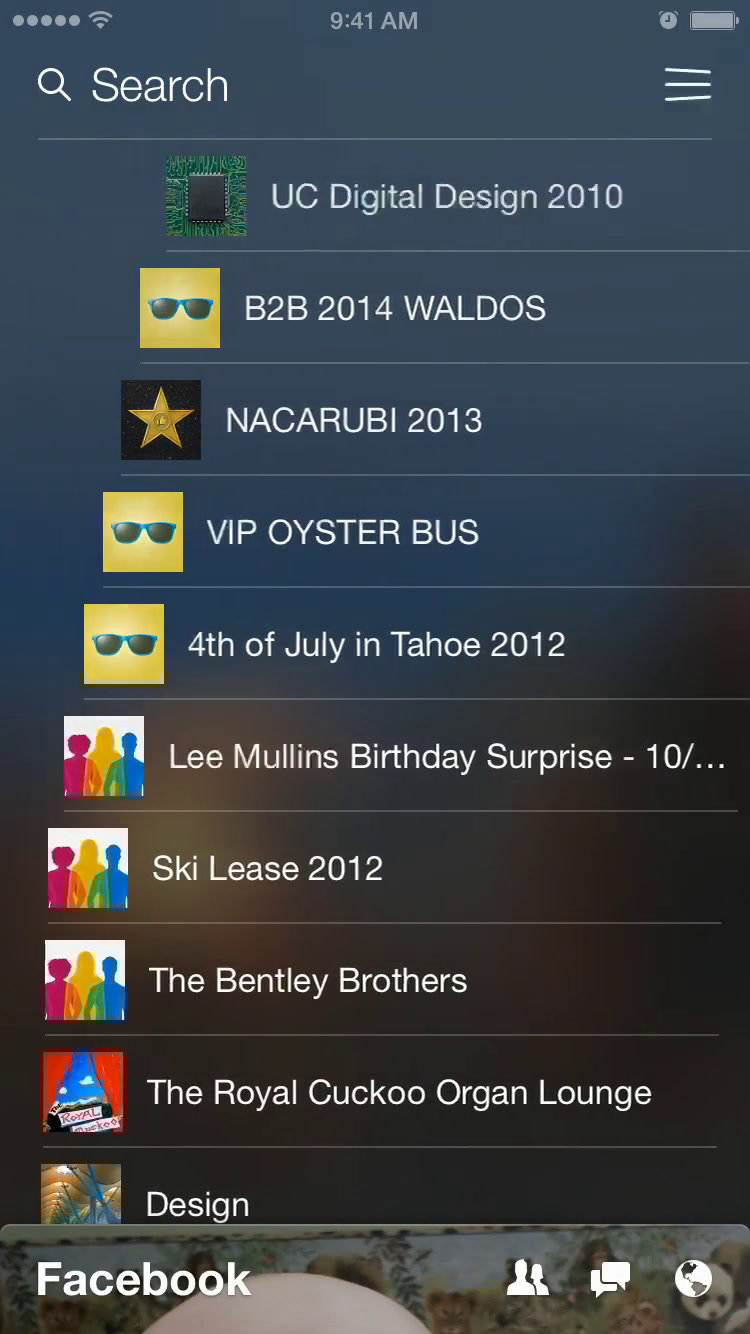Open The Royal Cuckoo Organ Lounge

[398, 1093]
